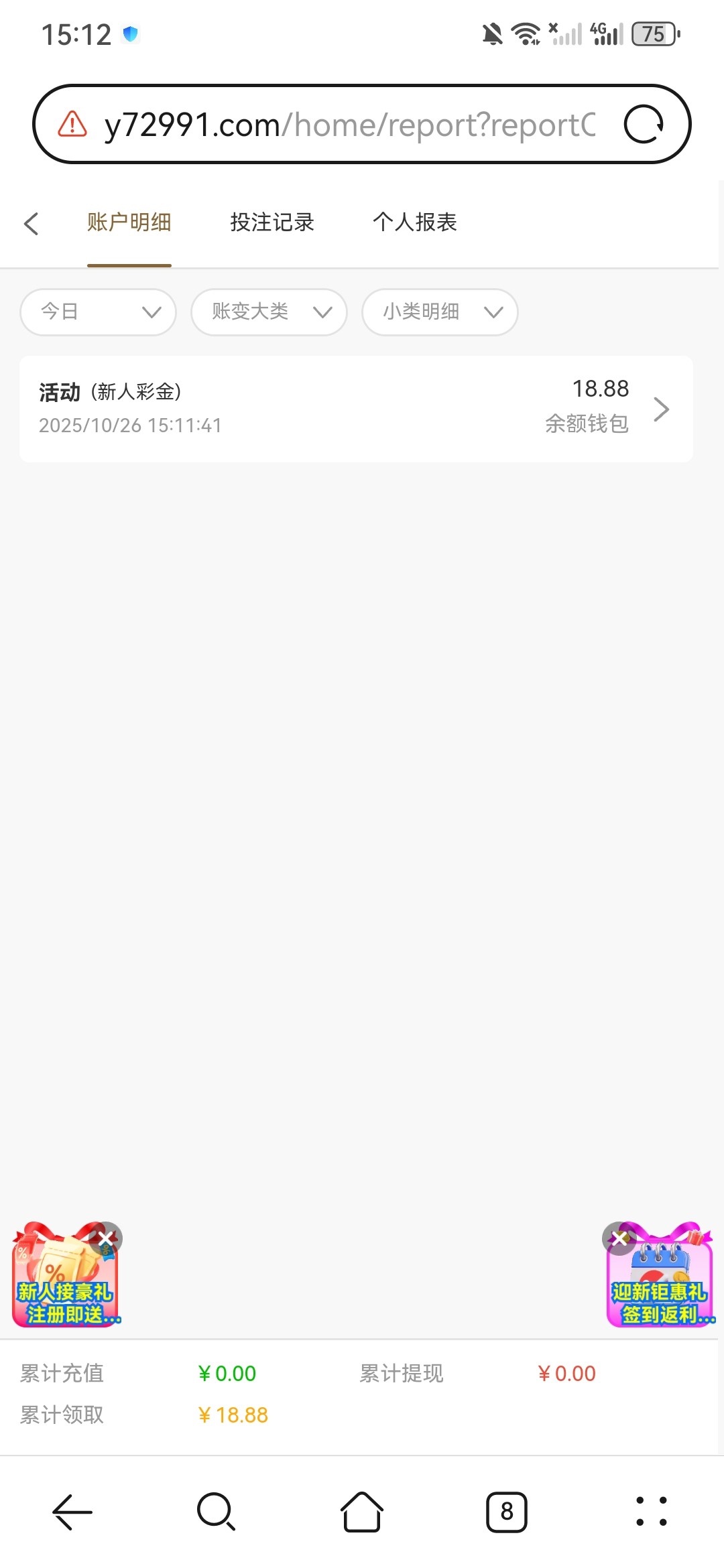Open the browser's four-dot menu
The height and width of the screenshot is (1568, 724).
(651, 1512)
